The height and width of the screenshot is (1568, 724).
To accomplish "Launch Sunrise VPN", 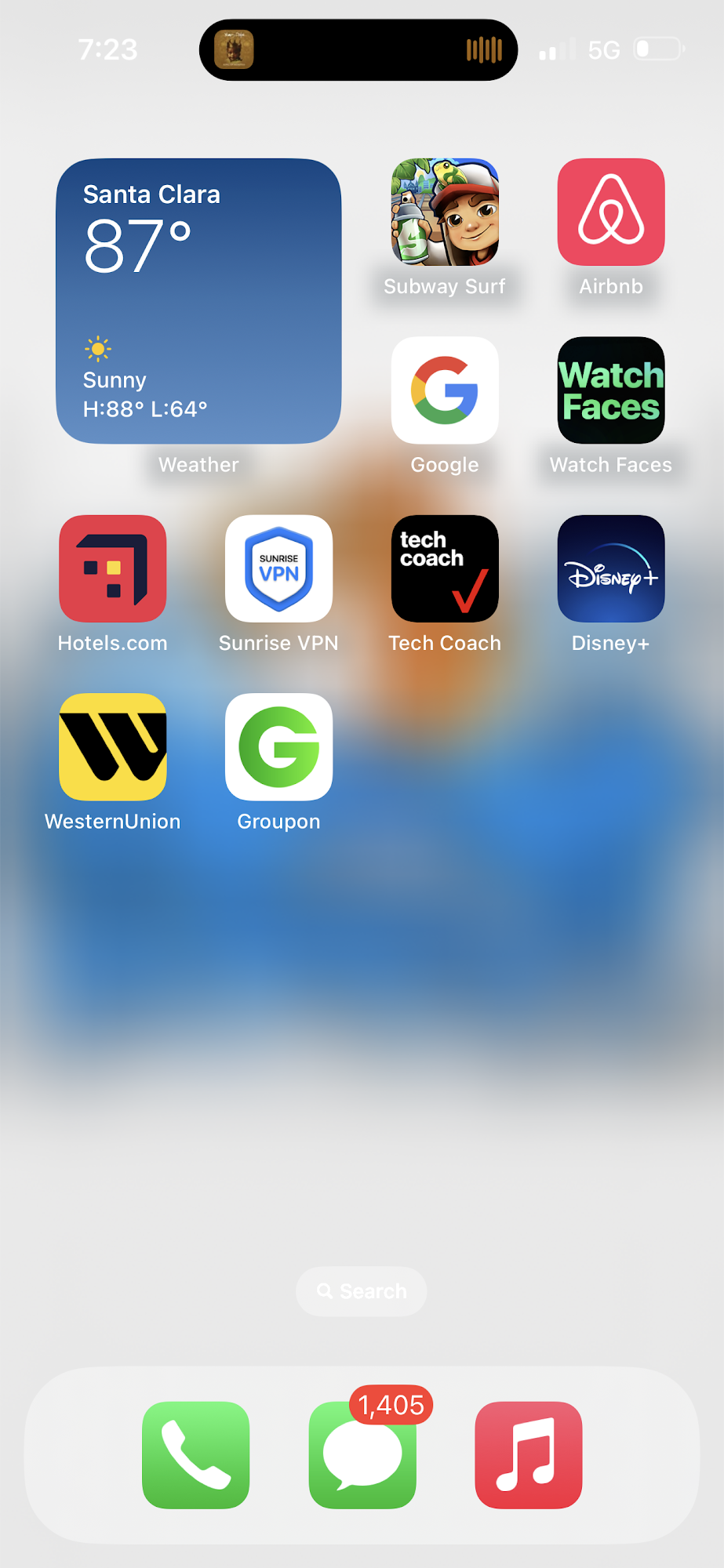I will coord(278,568).
